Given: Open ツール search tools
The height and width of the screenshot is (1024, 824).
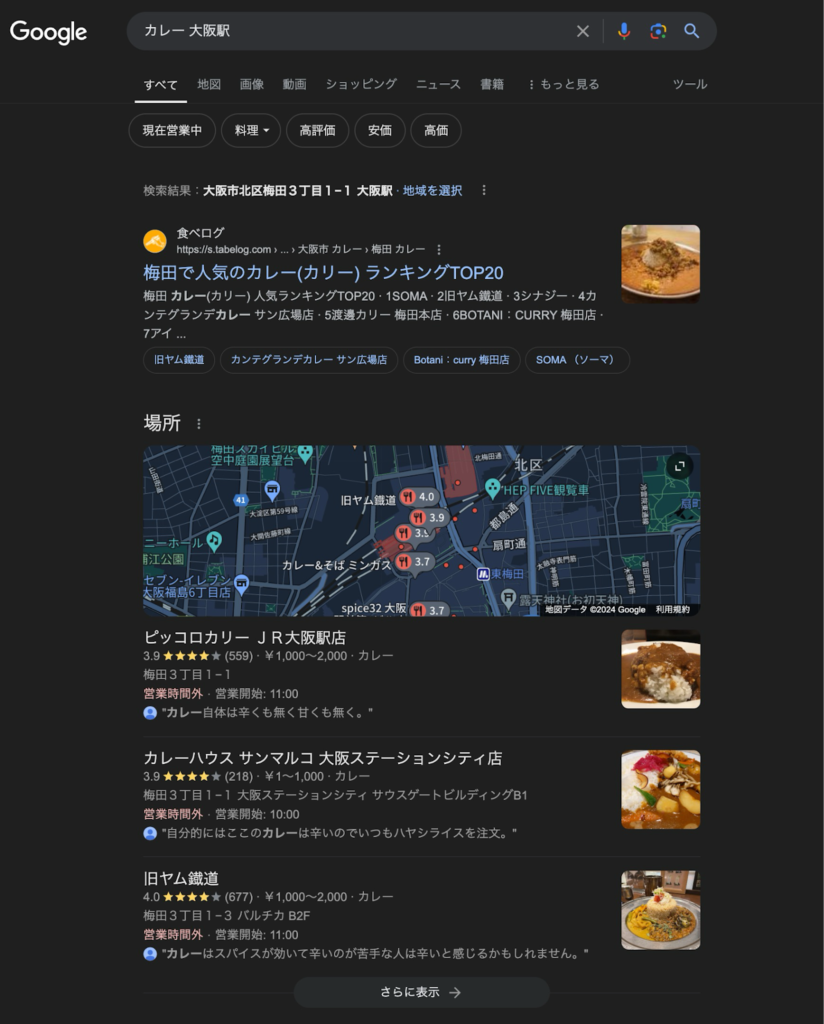Looking at the screenshot, I should point(690,85).
